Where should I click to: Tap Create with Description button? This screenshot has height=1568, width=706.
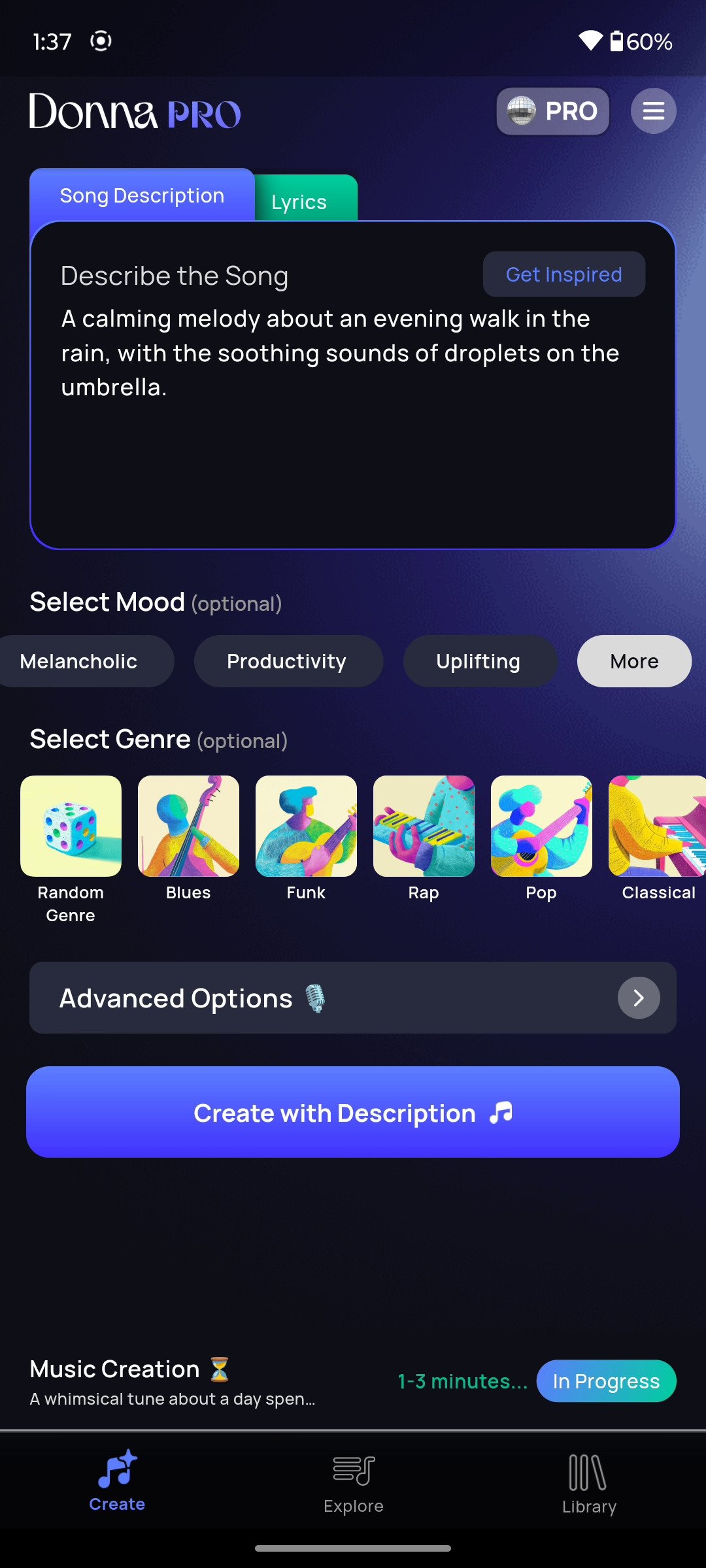tap(353, 1112)
